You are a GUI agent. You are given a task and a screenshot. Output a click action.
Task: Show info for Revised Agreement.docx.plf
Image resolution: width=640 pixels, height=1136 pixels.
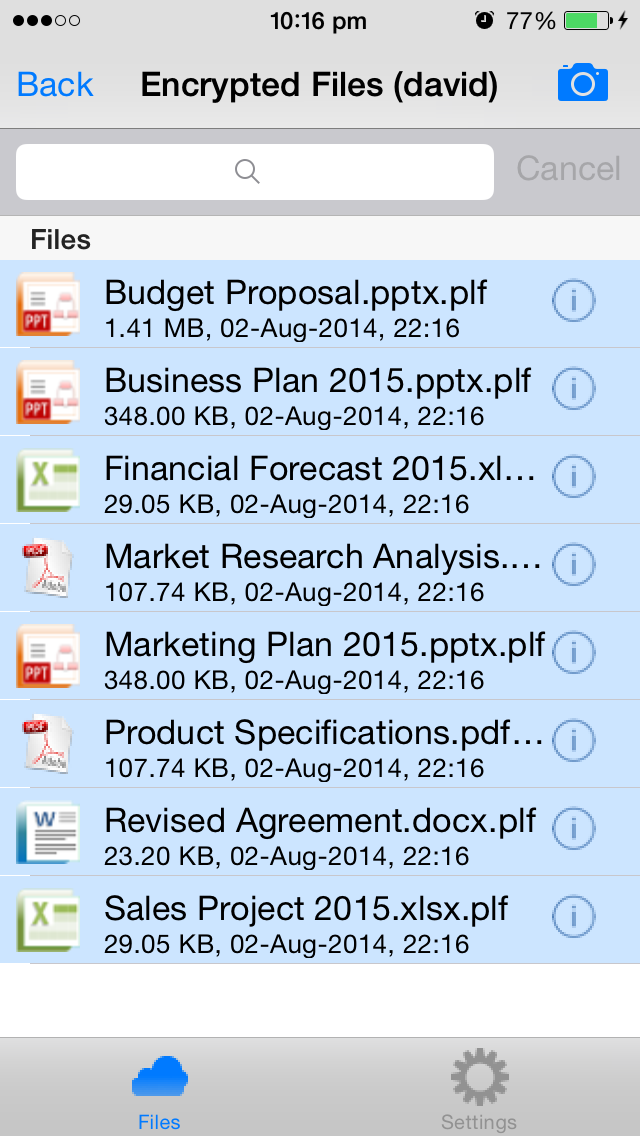coord(573,829)
